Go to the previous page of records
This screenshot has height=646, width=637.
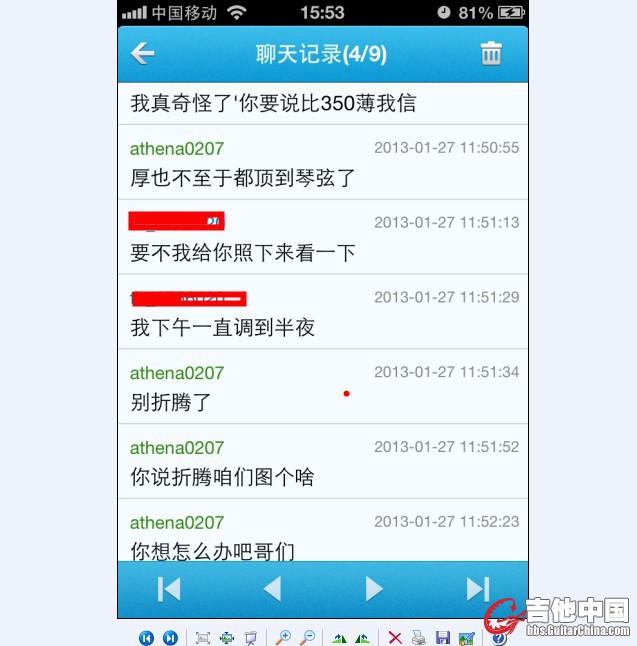pyautogui.click(x=272, y=589)
